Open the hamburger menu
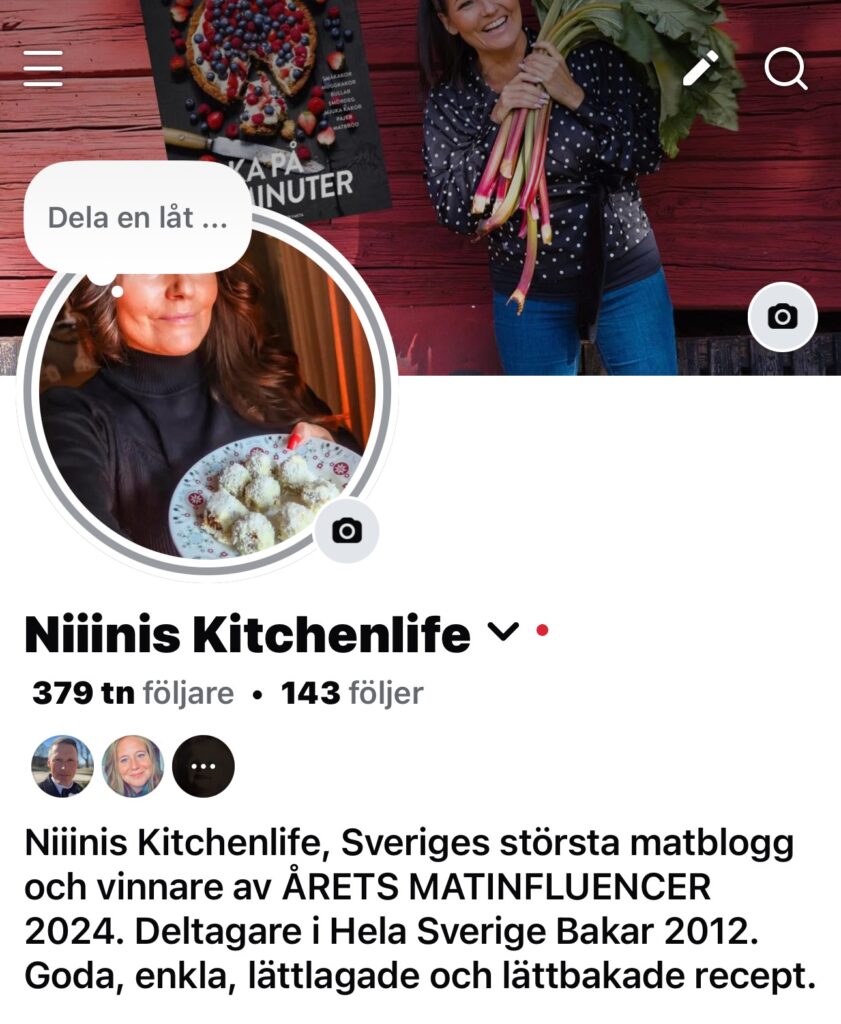This screenshot has width=841, height=1024. [43, 67]
